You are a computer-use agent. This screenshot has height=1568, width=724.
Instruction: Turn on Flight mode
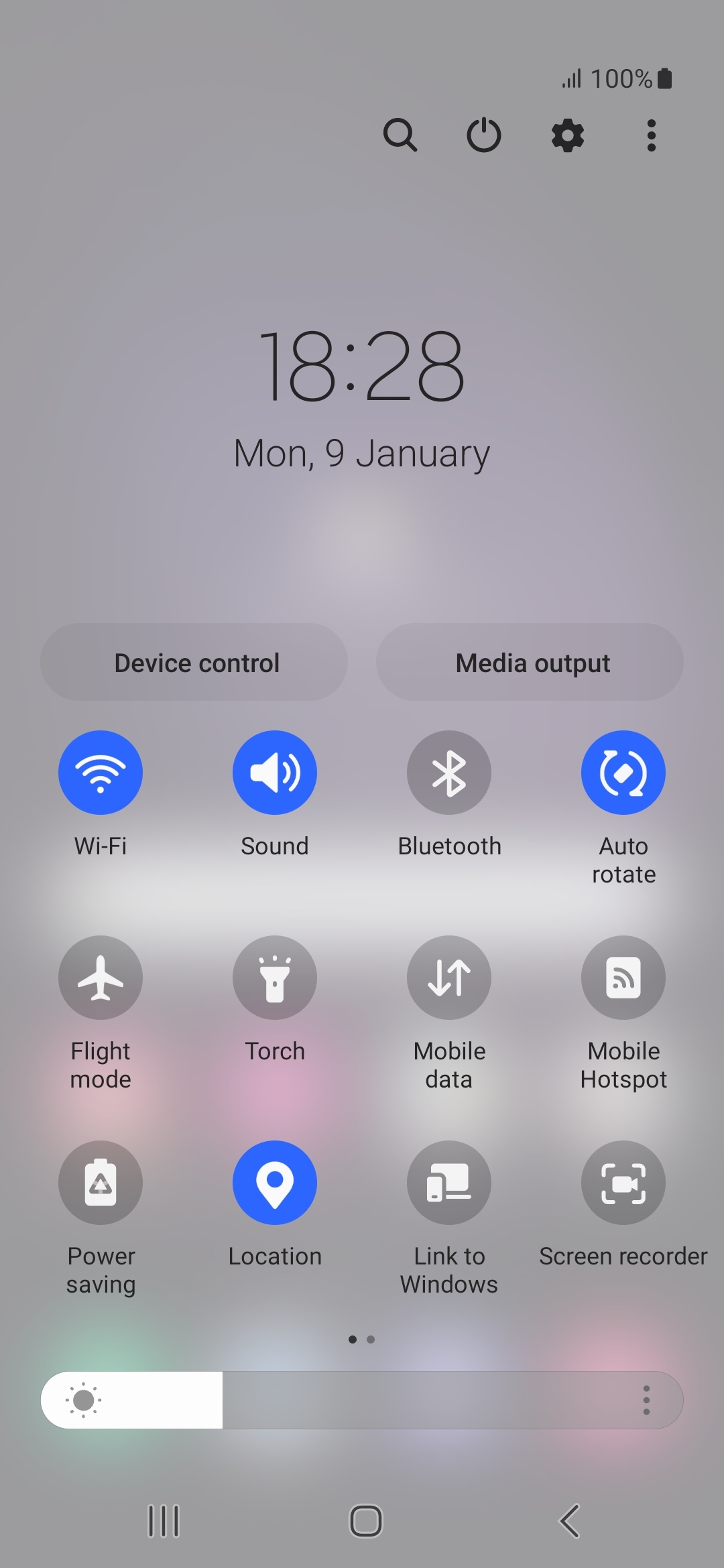pyautogui.click(x=101, y=978)
